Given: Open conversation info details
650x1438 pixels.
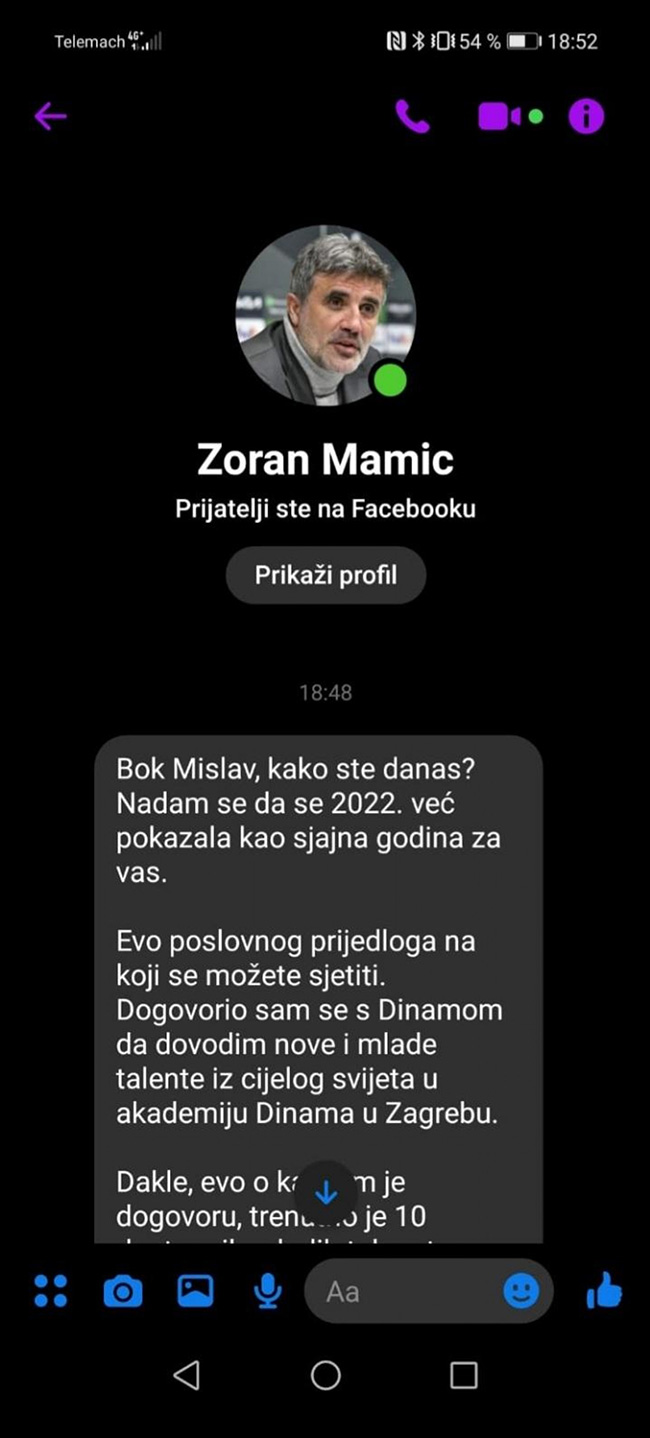Looking at the screenshot, I should pos(586,117).
